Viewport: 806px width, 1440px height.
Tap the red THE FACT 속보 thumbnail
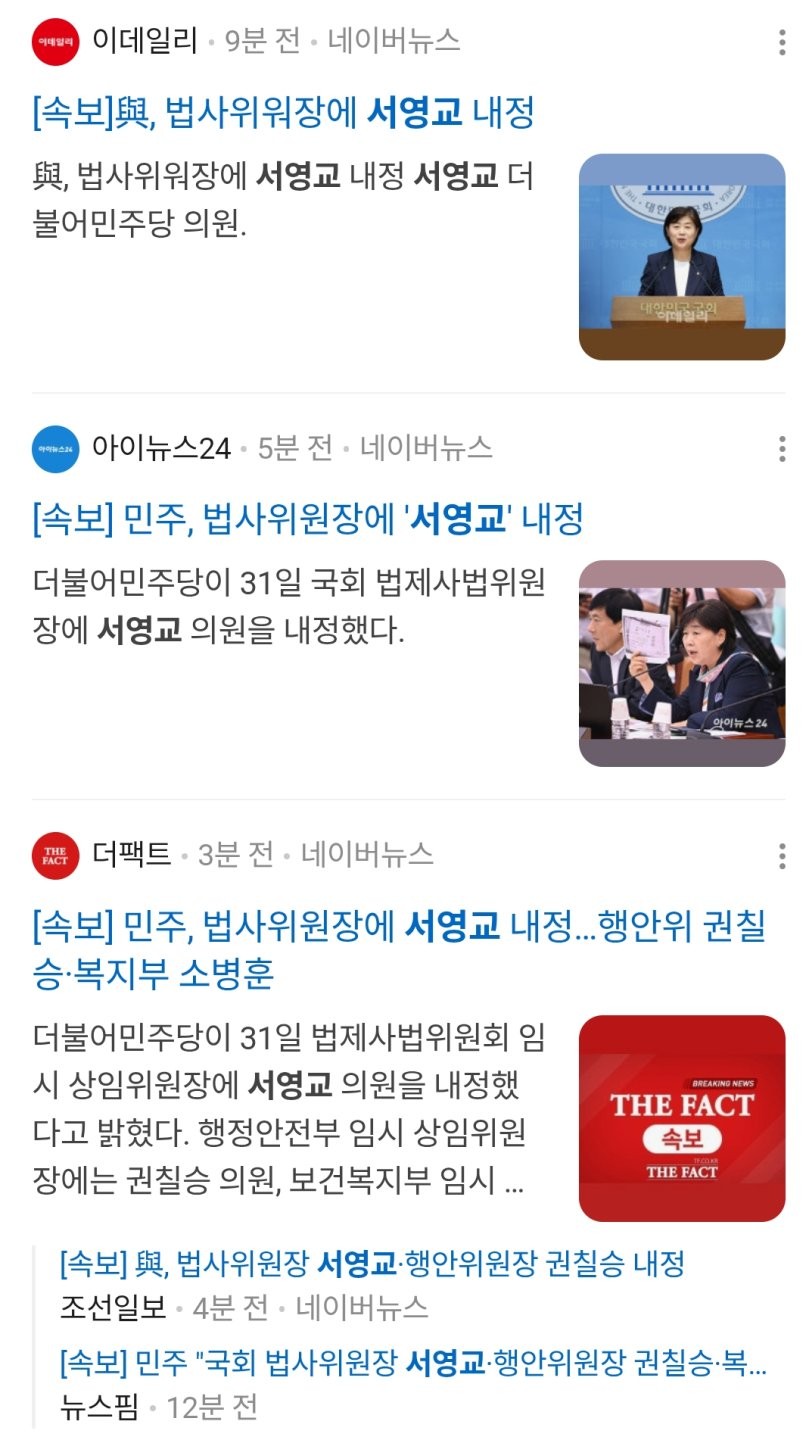coord(681,1118)
